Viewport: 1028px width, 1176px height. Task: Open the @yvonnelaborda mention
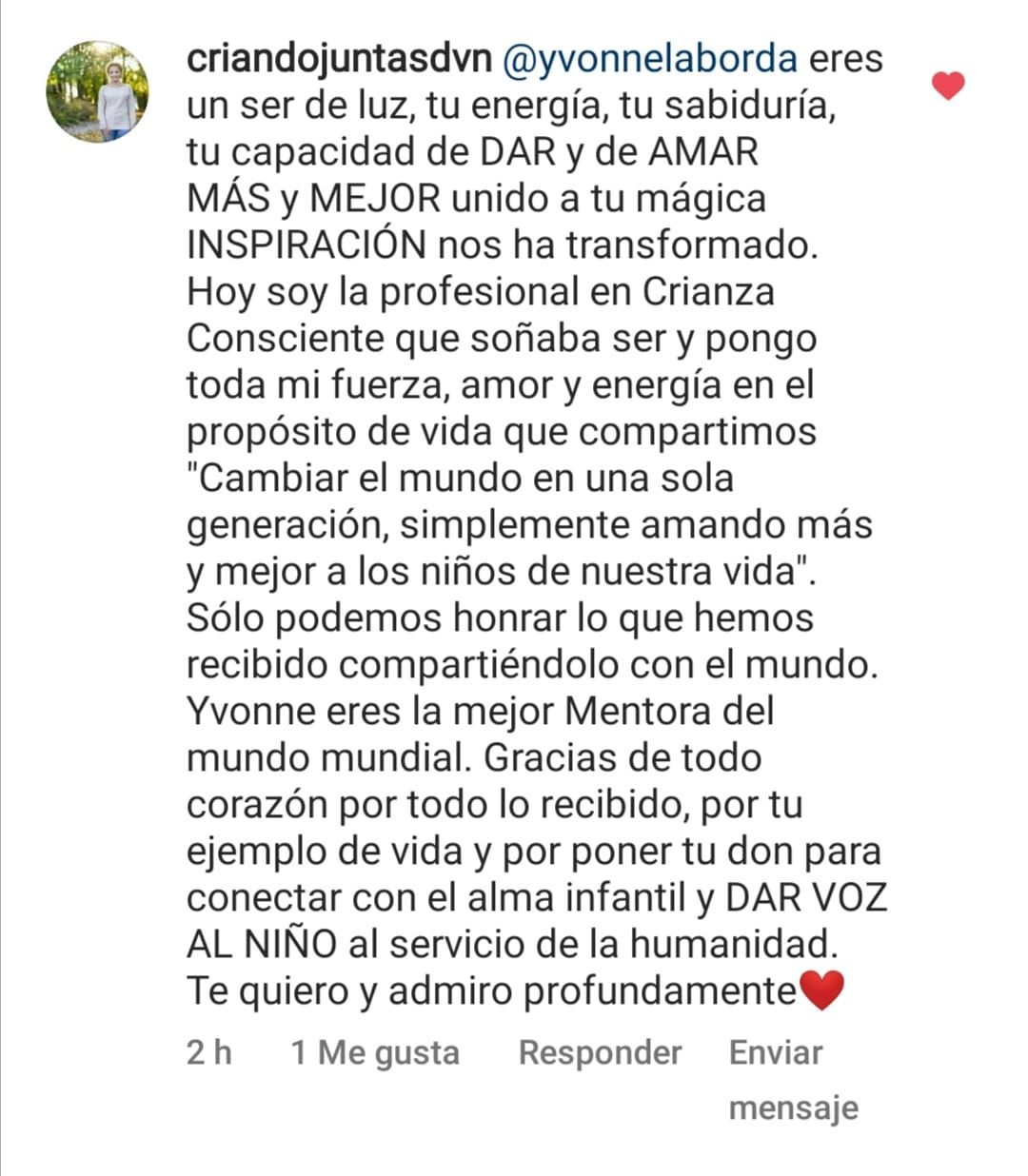click(x=648, y=59)
